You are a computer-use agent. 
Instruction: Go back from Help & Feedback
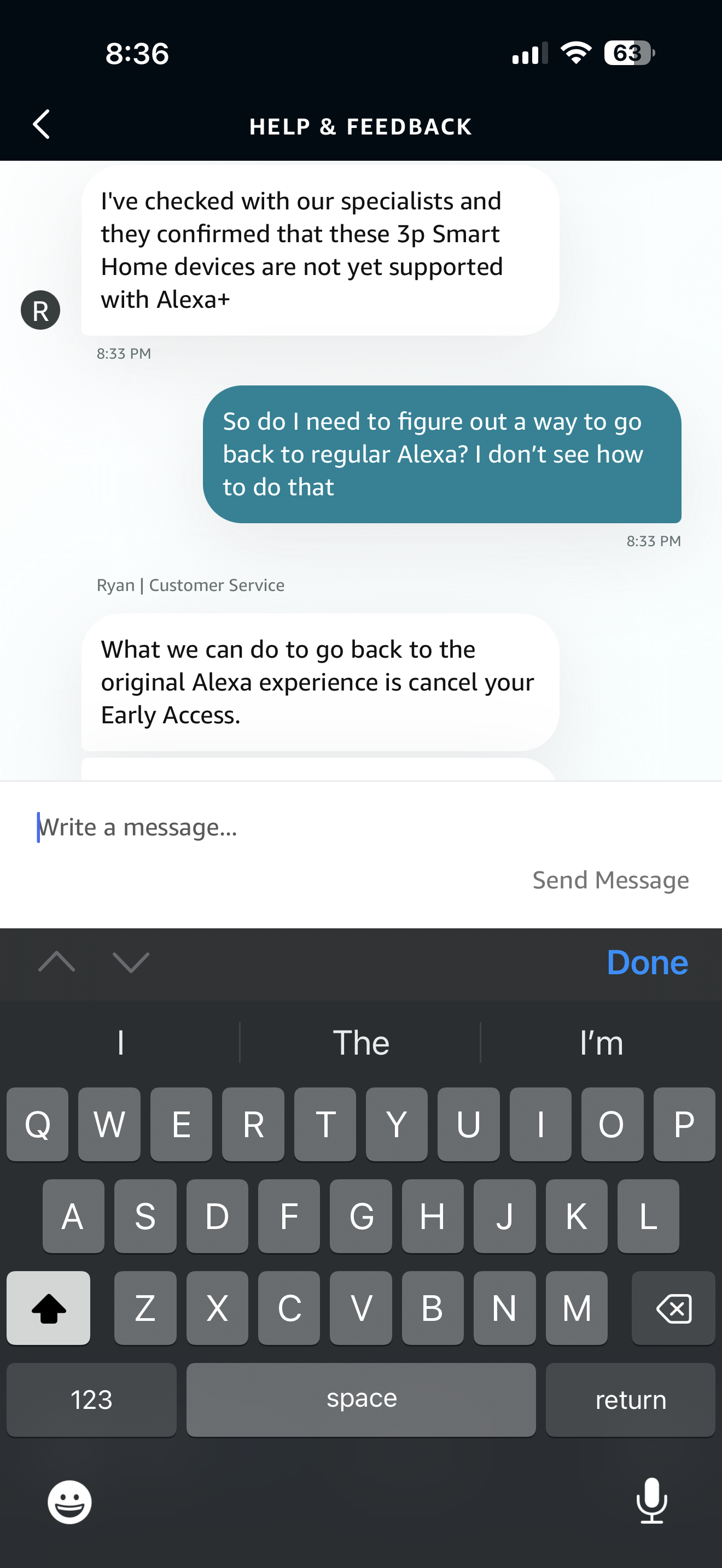(42, 125)
